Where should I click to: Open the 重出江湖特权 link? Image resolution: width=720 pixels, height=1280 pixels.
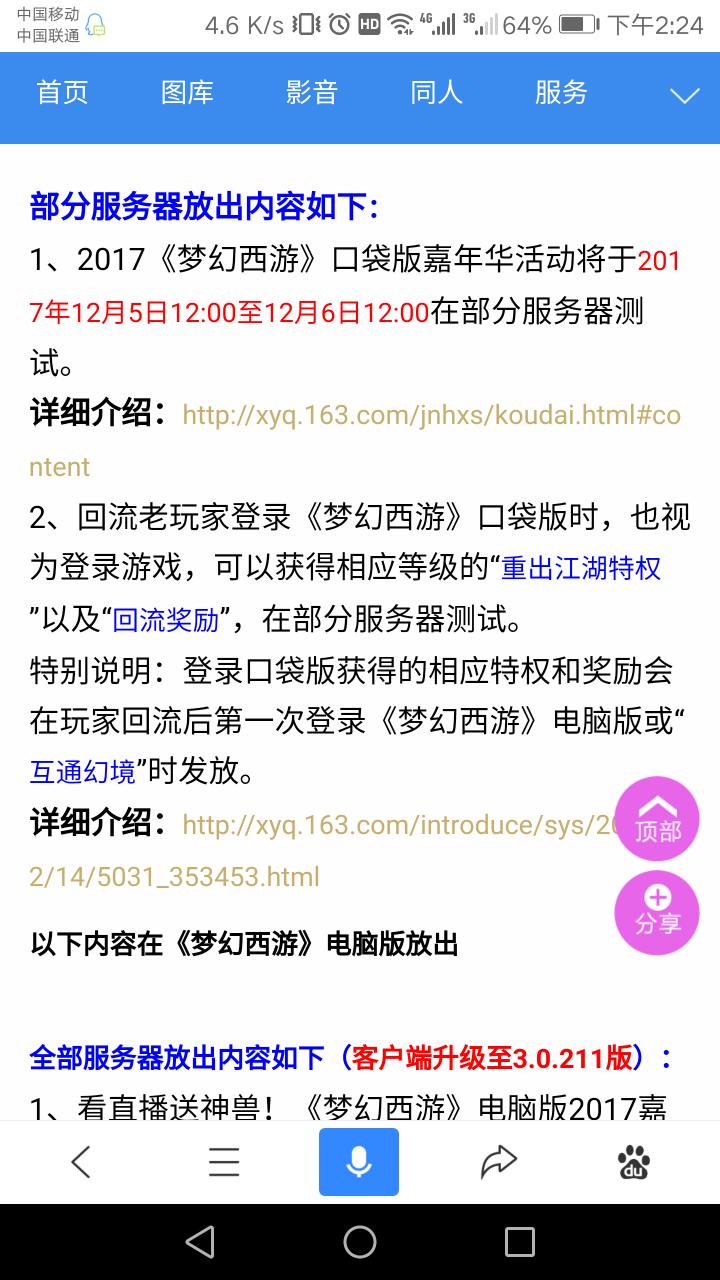[580, 569]
